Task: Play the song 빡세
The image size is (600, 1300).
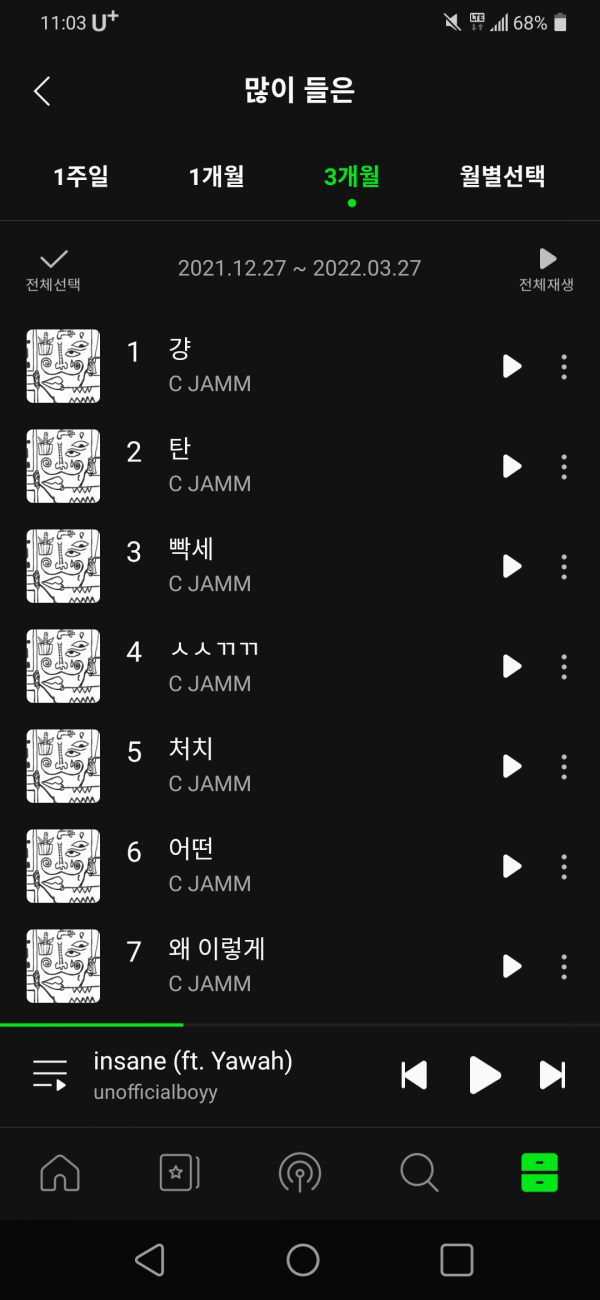Action: point(512,566)
